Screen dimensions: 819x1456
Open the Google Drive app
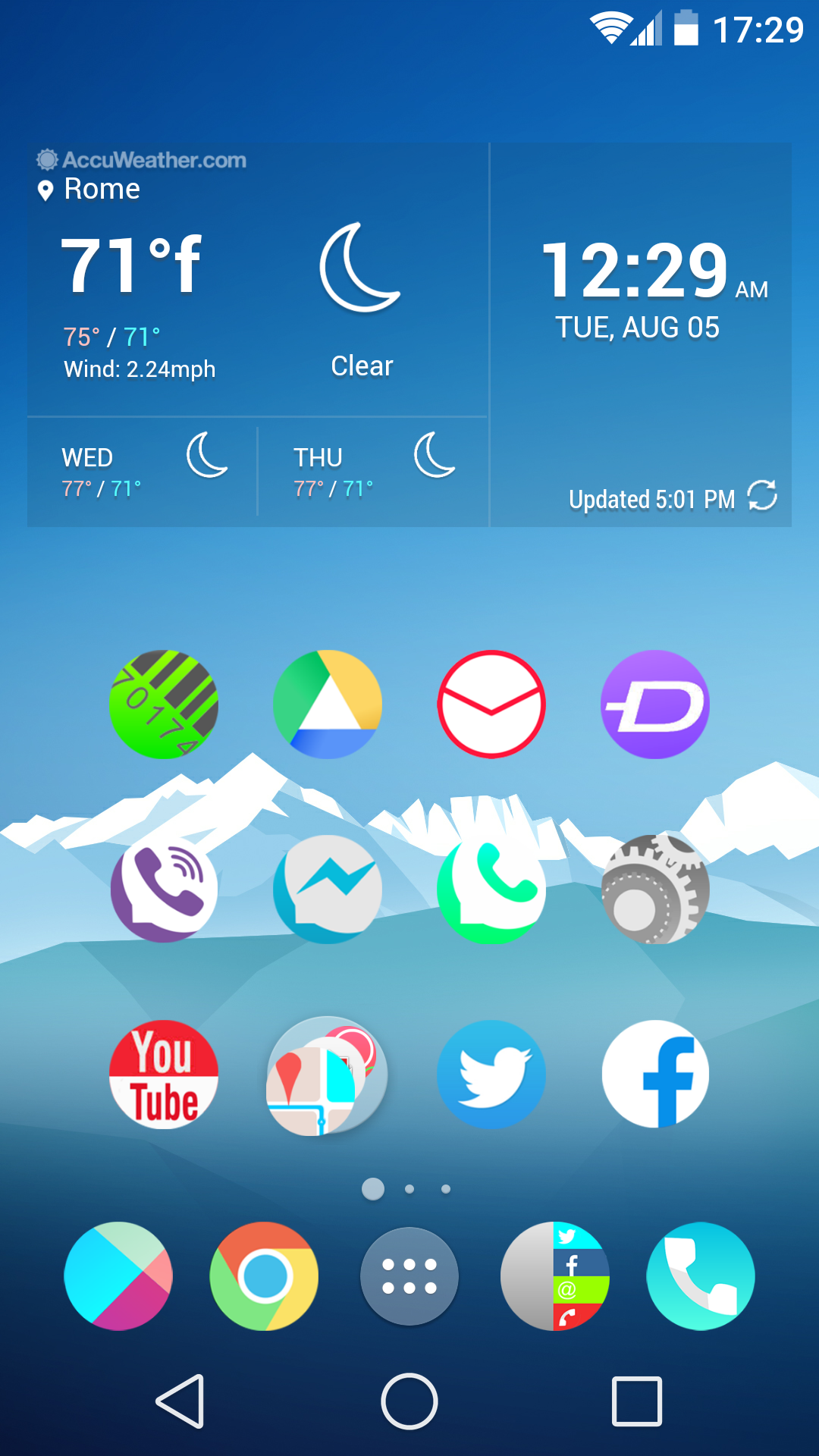click(327, 704)
